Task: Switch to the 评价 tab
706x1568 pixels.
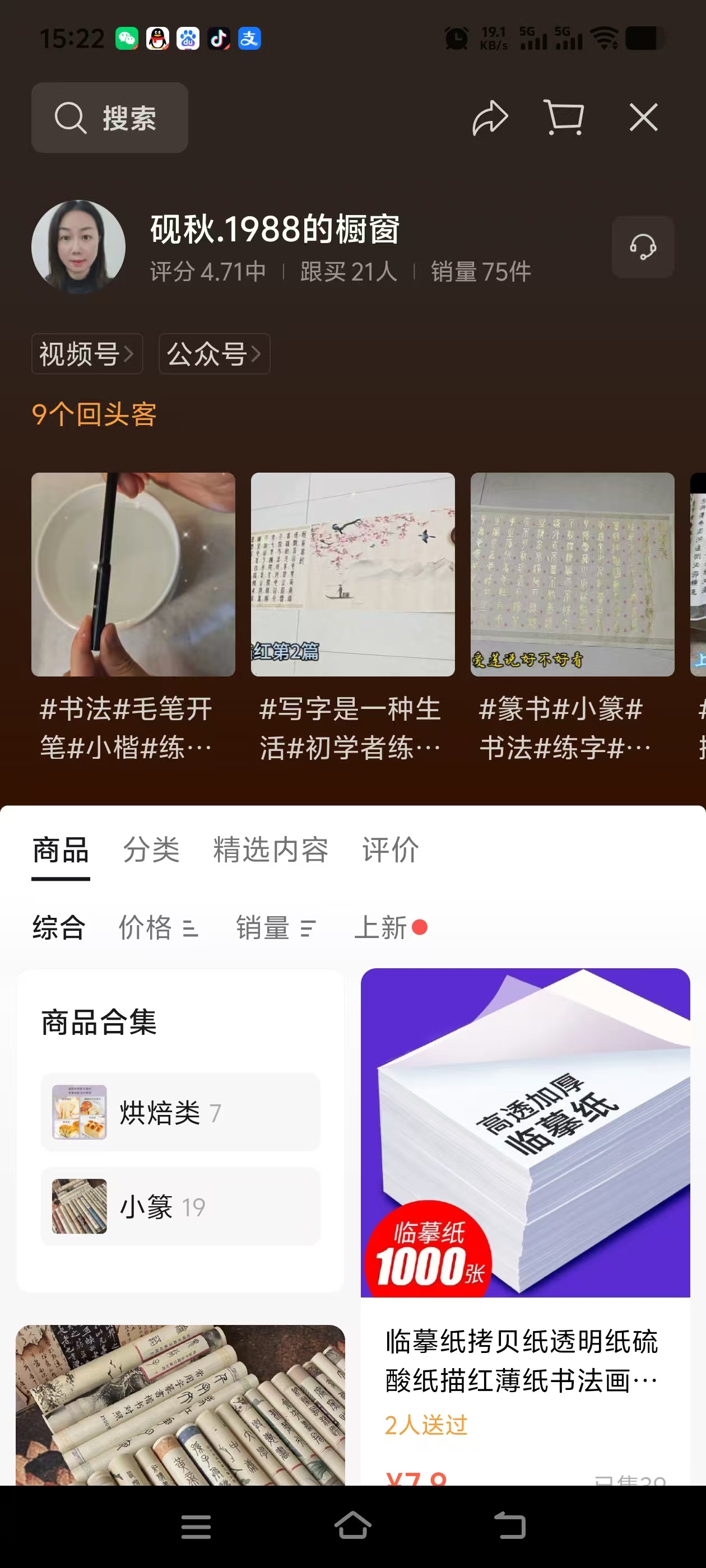Action: pos(390,850)
